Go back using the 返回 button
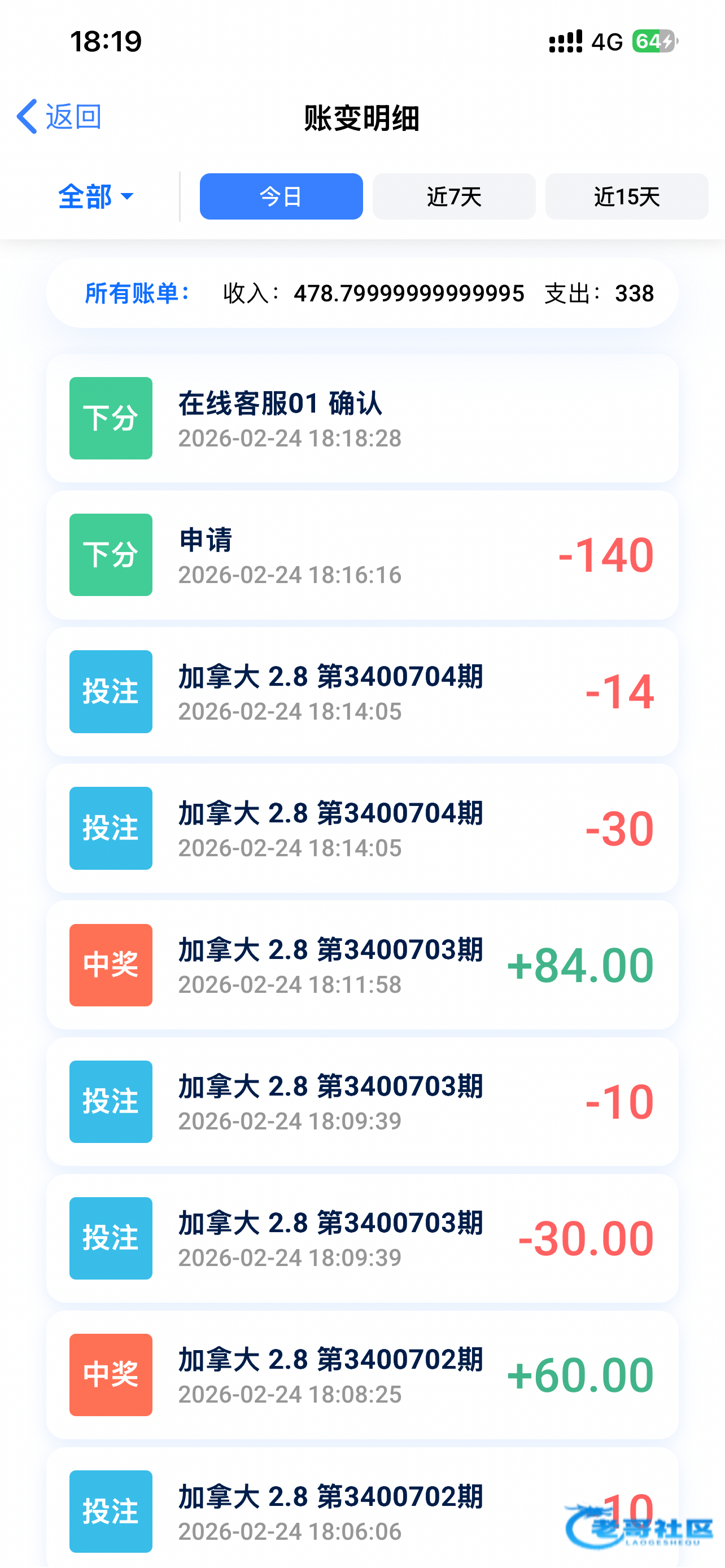The image size is (725, 1568). point(59,116)
